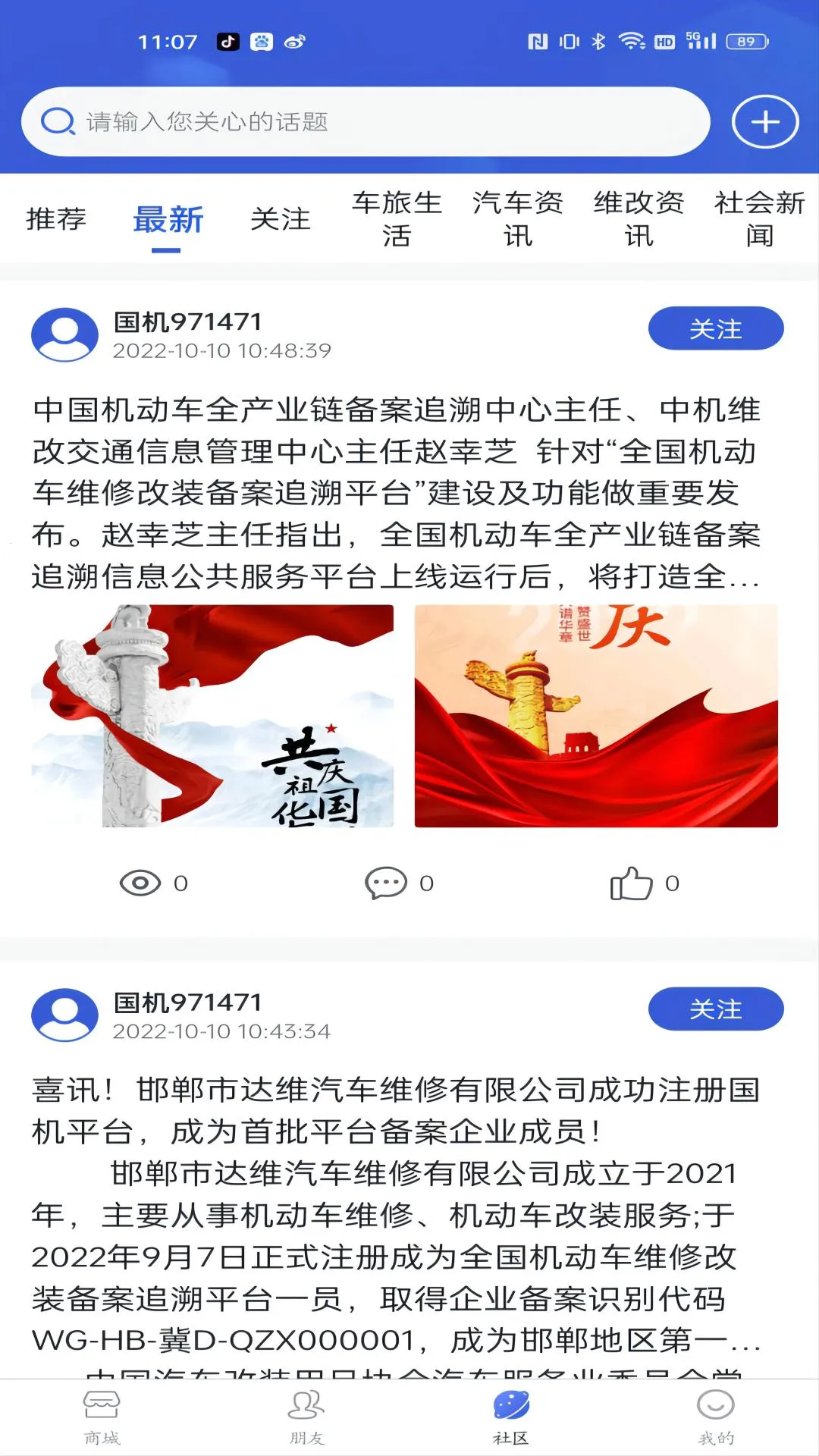Go to the 朋友 tab
This screenshot has height=1456, width=819.
tap(306, 1417)
